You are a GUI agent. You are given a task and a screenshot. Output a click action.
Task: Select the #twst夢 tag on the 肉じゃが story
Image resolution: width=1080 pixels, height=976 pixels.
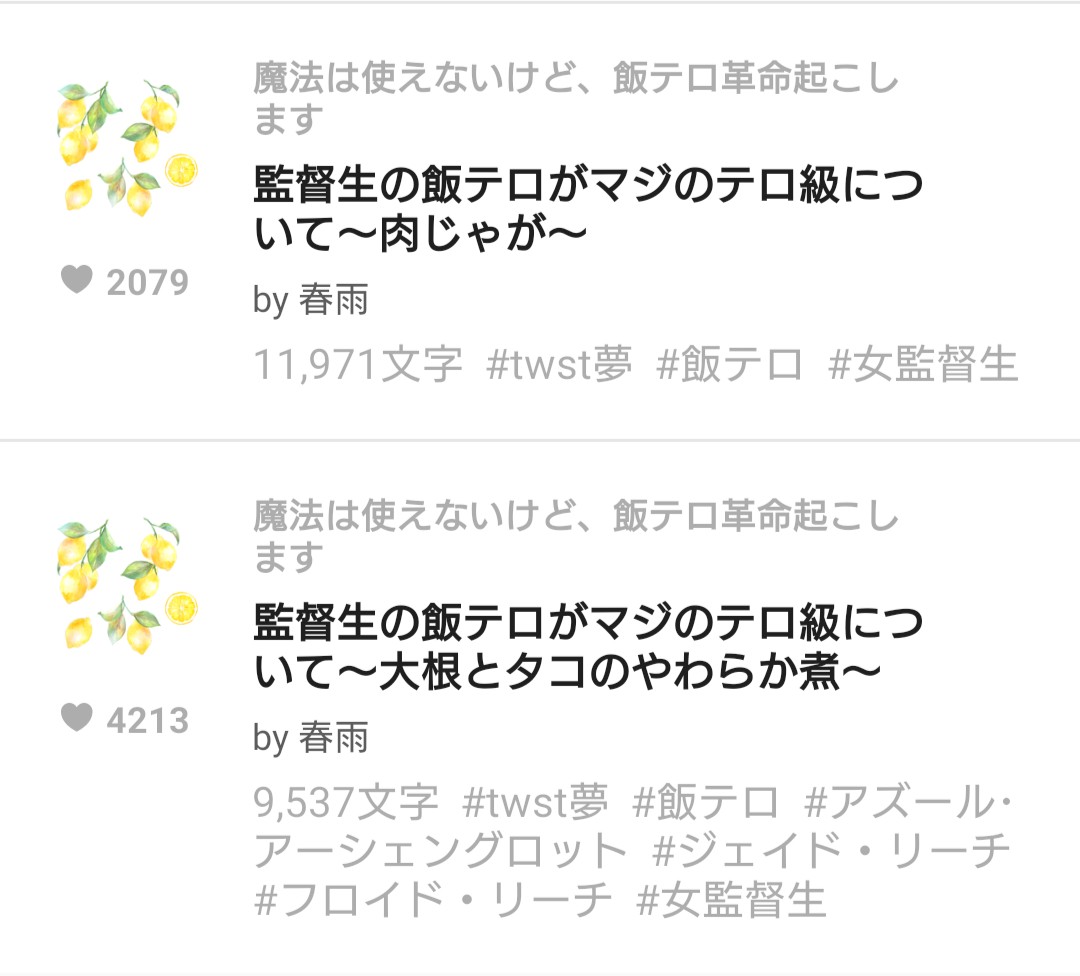click(559, 365)
